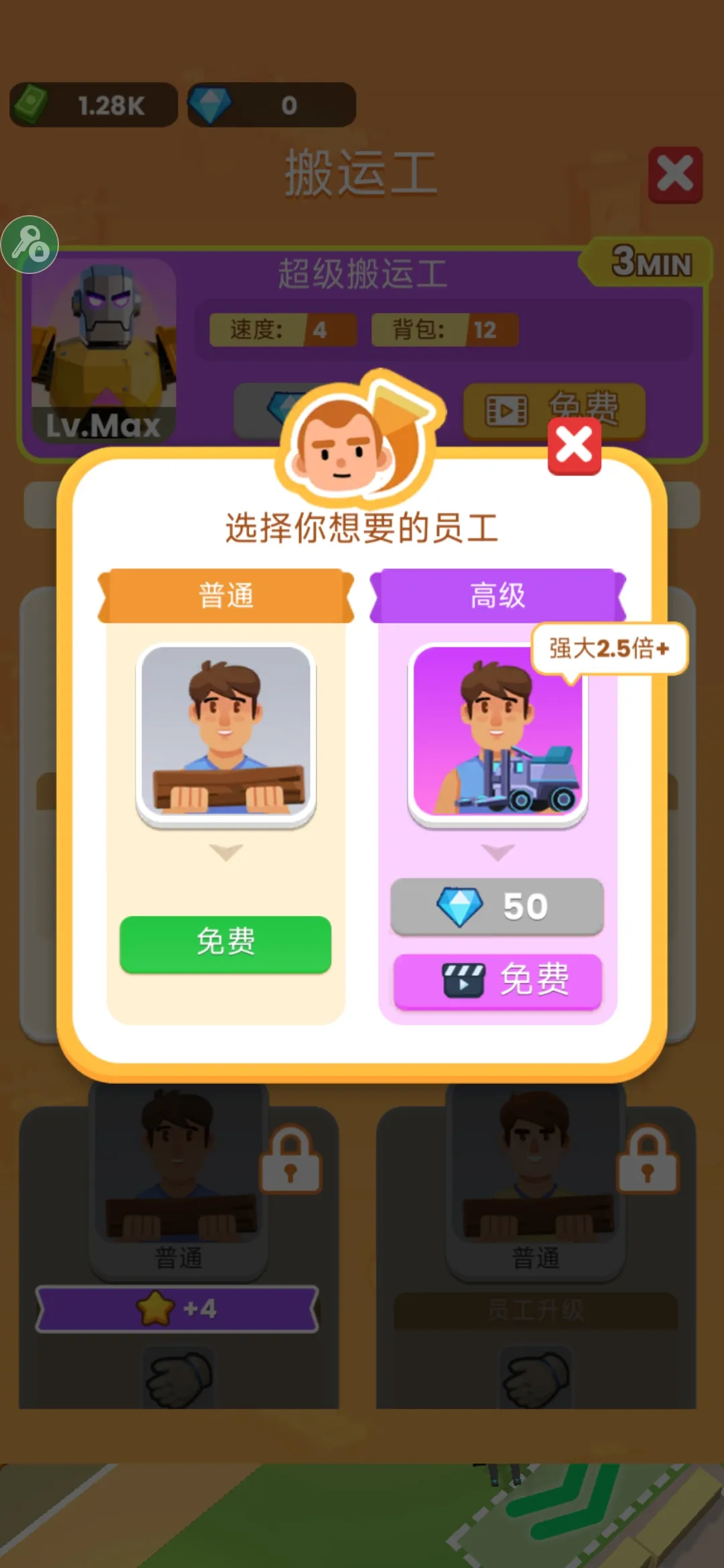Image resolution: width=724 pixels, height=1568 pixels.
Task: Click the diamond icon on the 50 price tag
Action: tap(460, 905)
